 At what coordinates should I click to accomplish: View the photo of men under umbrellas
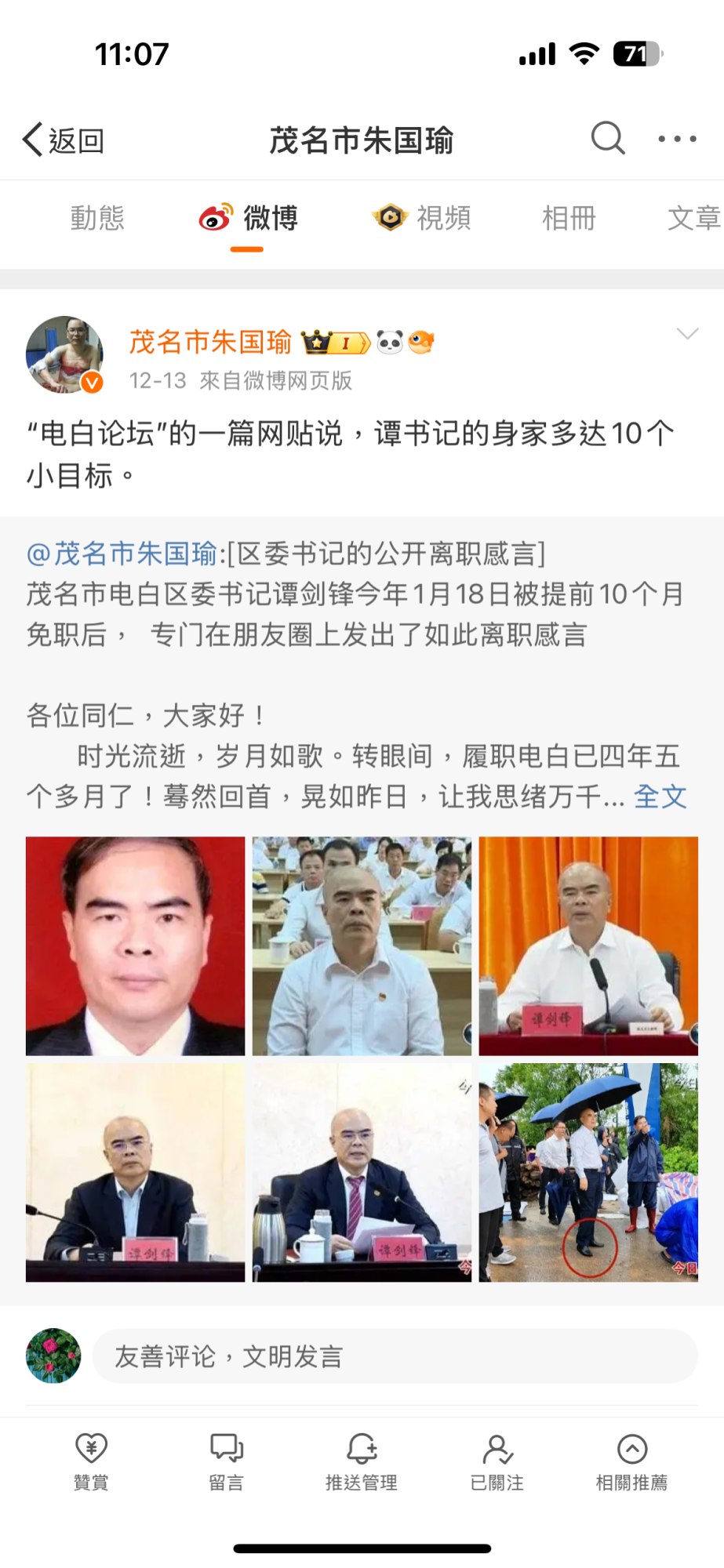[x=588, y=1172]
